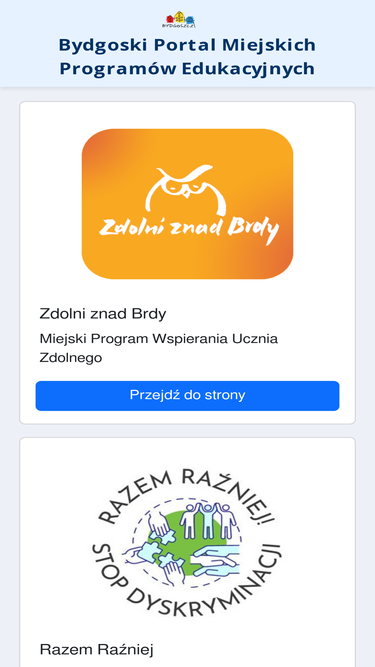Tap the Przejdź do strony button
This screenshot has height=667, width=375.
(x=188, y=396)
